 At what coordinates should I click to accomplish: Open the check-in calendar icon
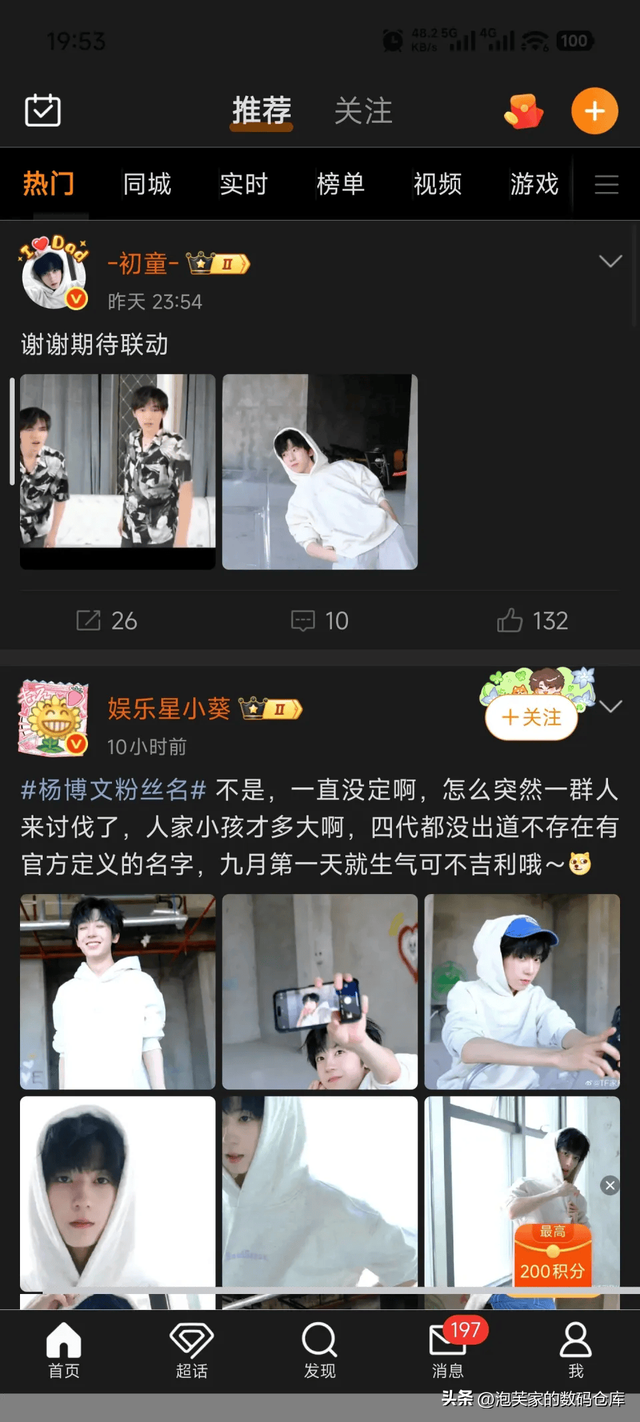(43, 110)
